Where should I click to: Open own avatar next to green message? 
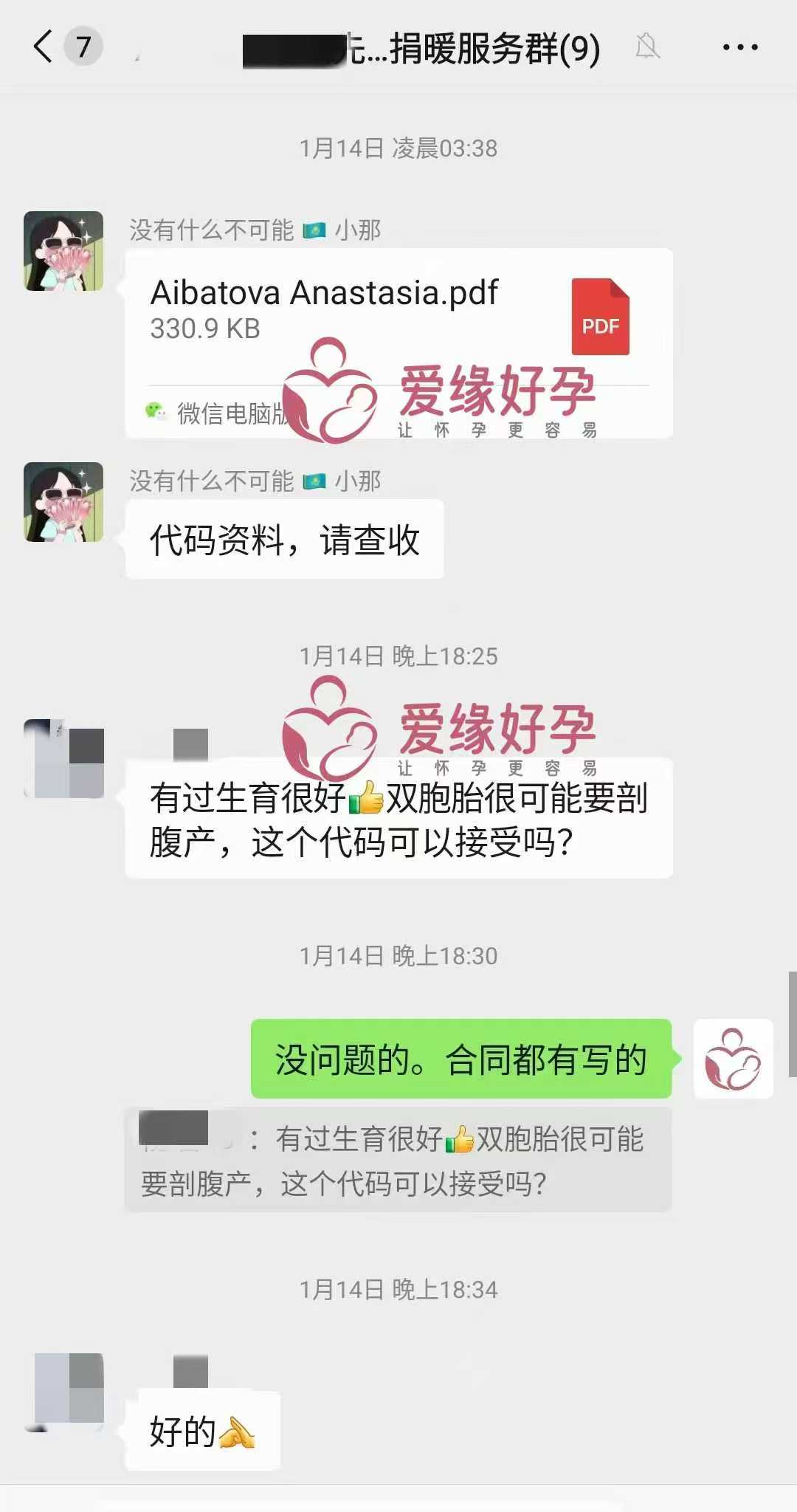[x=733, y=1059]
